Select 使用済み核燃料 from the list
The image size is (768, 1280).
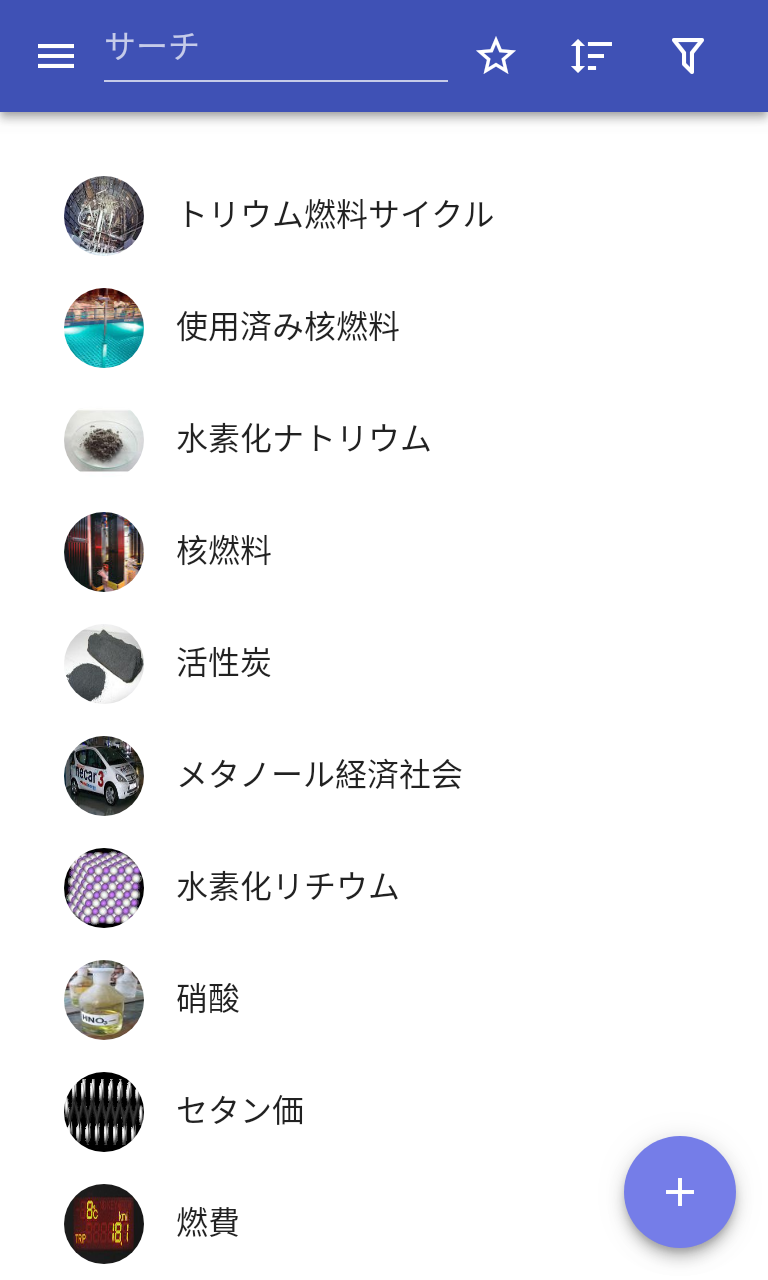pos(288,327)
